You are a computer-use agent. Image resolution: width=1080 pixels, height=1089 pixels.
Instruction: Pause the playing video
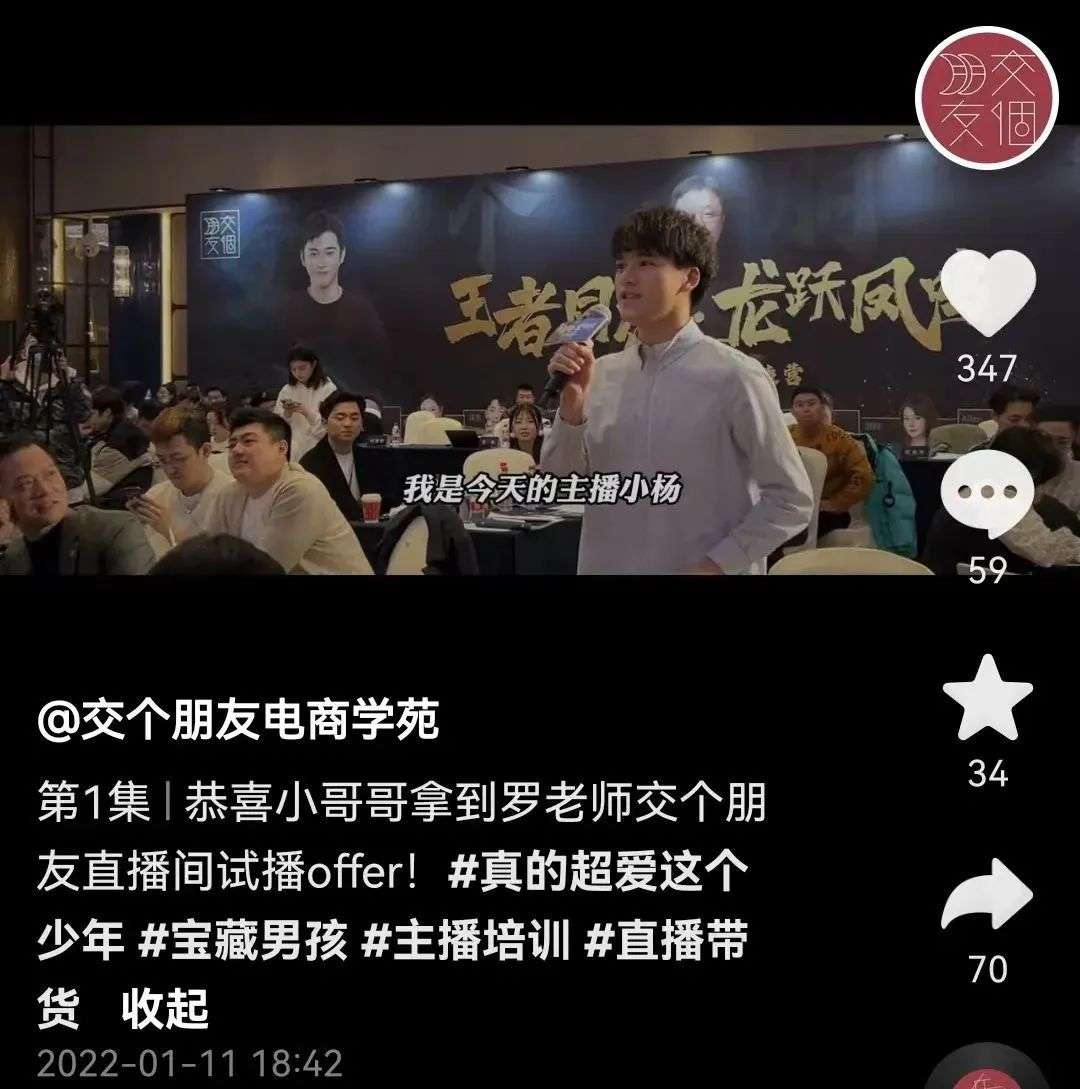480,350
